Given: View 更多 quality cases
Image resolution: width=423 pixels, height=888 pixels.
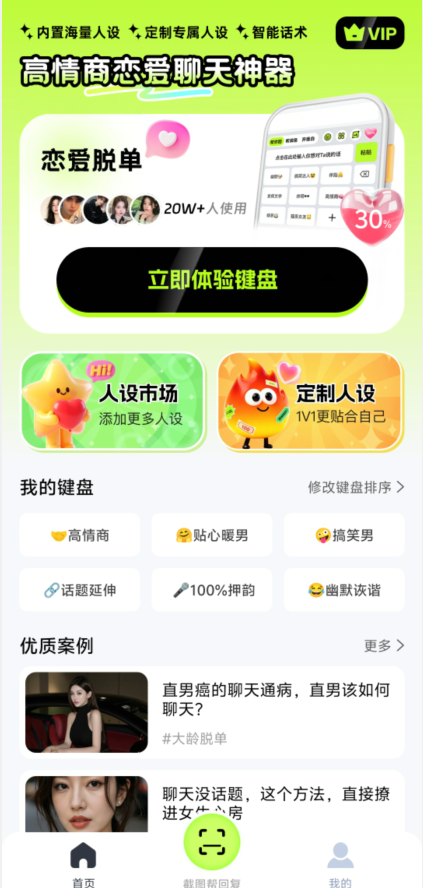Looking at the screenshot, I should coord(384,645).
